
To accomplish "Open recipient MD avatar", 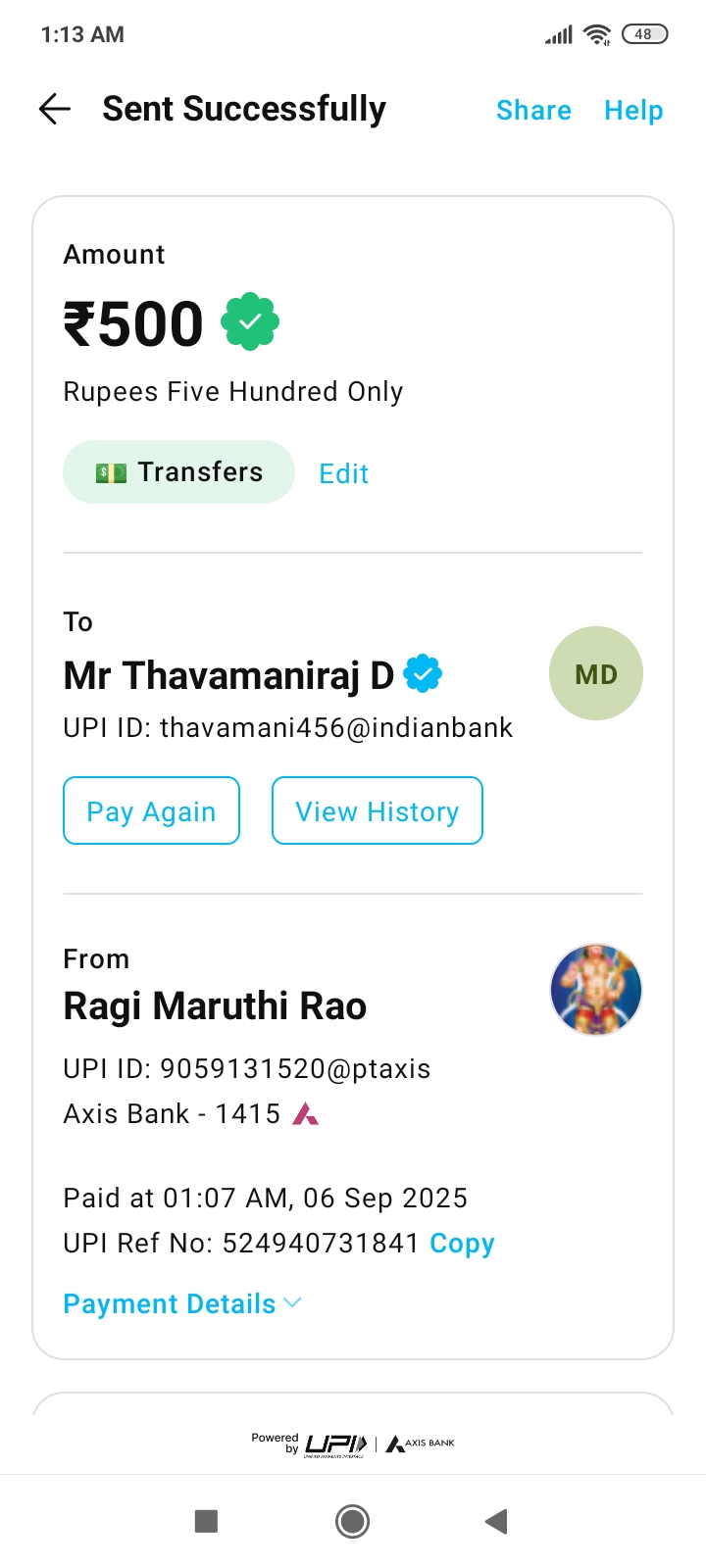I will tap(595, 674).
